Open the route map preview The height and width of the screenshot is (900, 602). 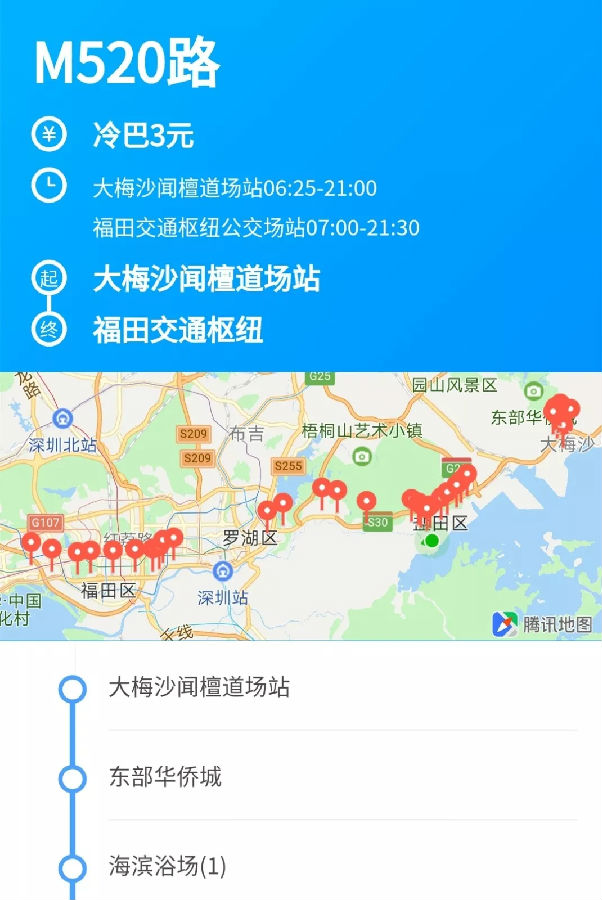(300, 505)
